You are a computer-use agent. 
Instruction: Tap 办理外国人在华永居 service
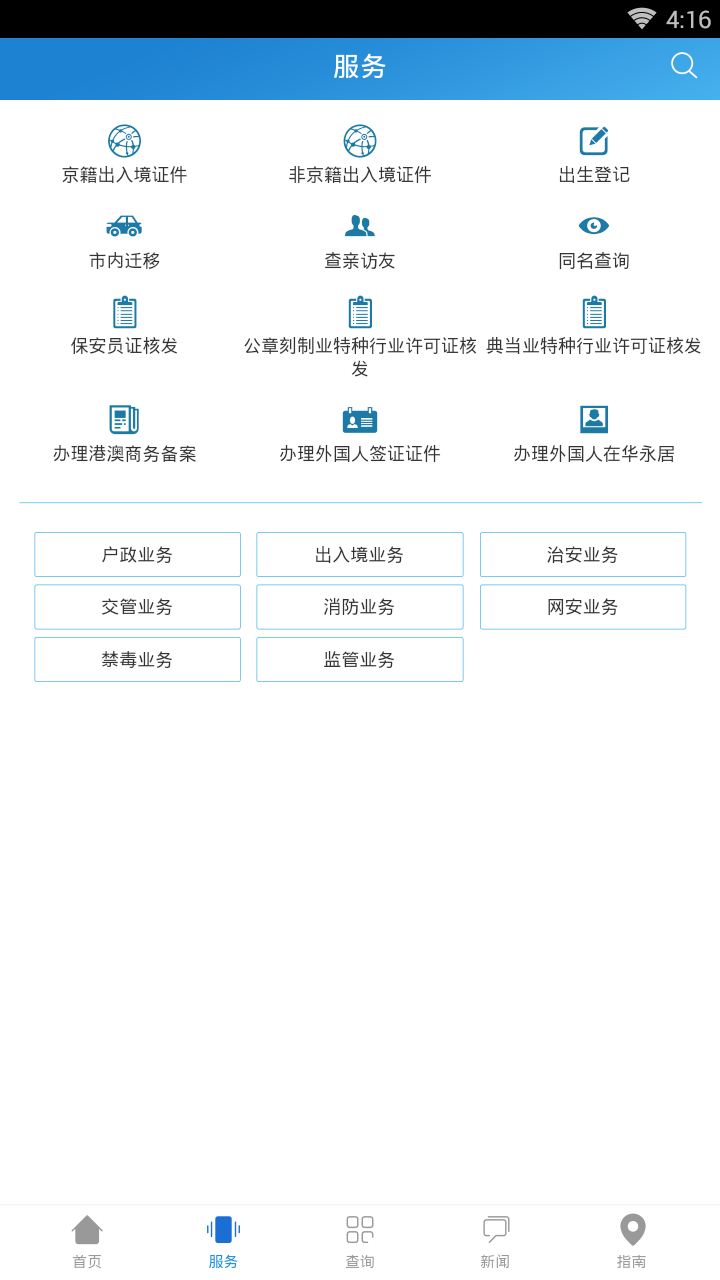pos(594,434)
